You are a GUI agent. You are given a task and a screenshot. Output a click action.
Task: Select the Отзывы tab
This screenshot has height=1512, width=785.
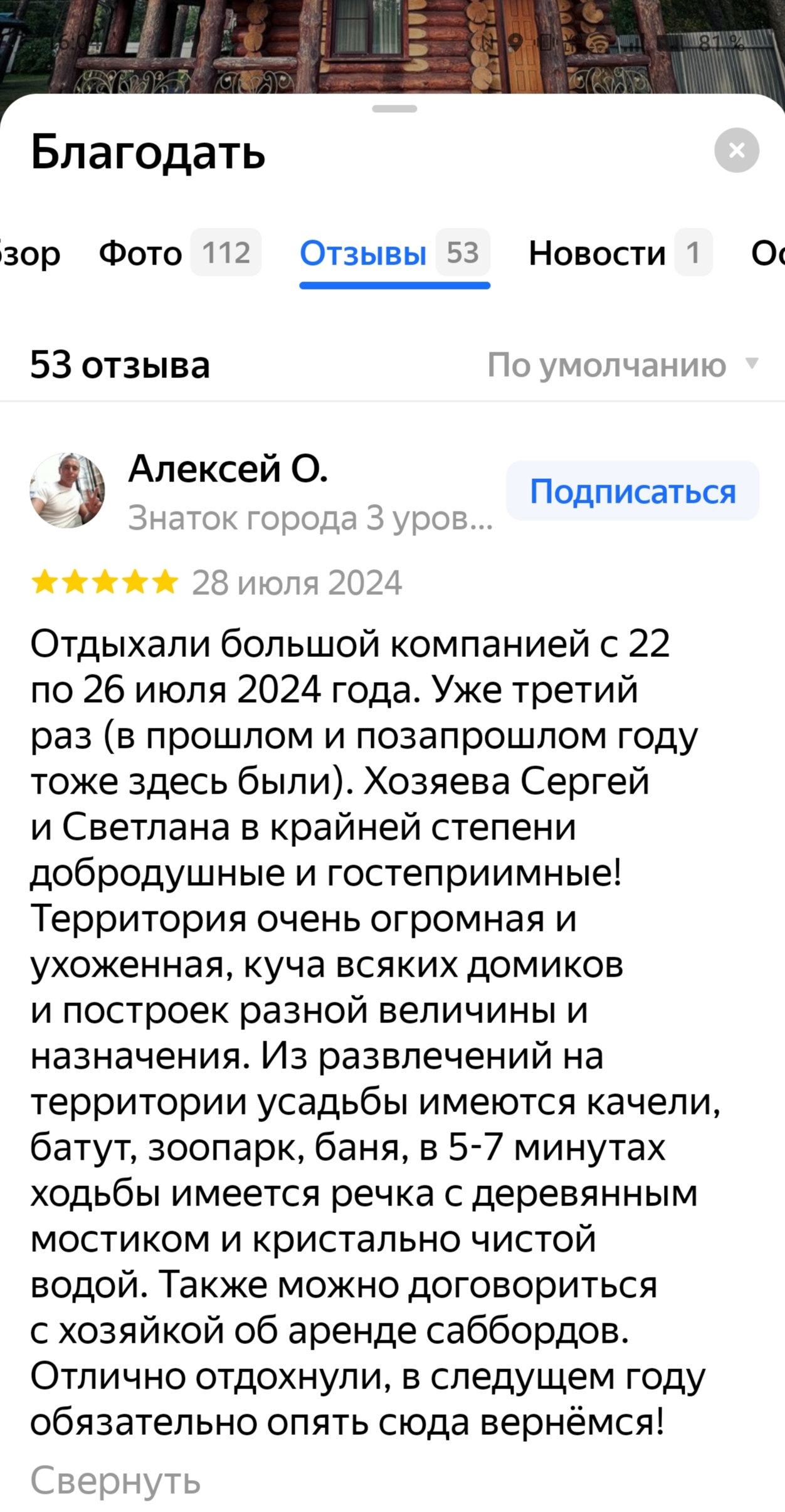(x=394, y=253)
